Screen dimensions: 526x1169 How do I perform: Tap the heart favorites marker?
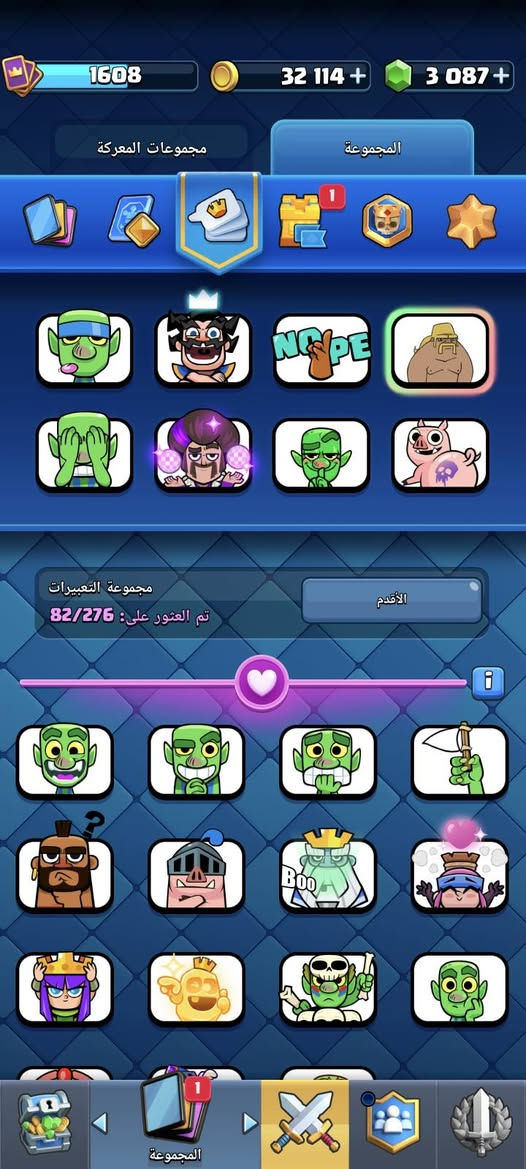tap(262, 682)
